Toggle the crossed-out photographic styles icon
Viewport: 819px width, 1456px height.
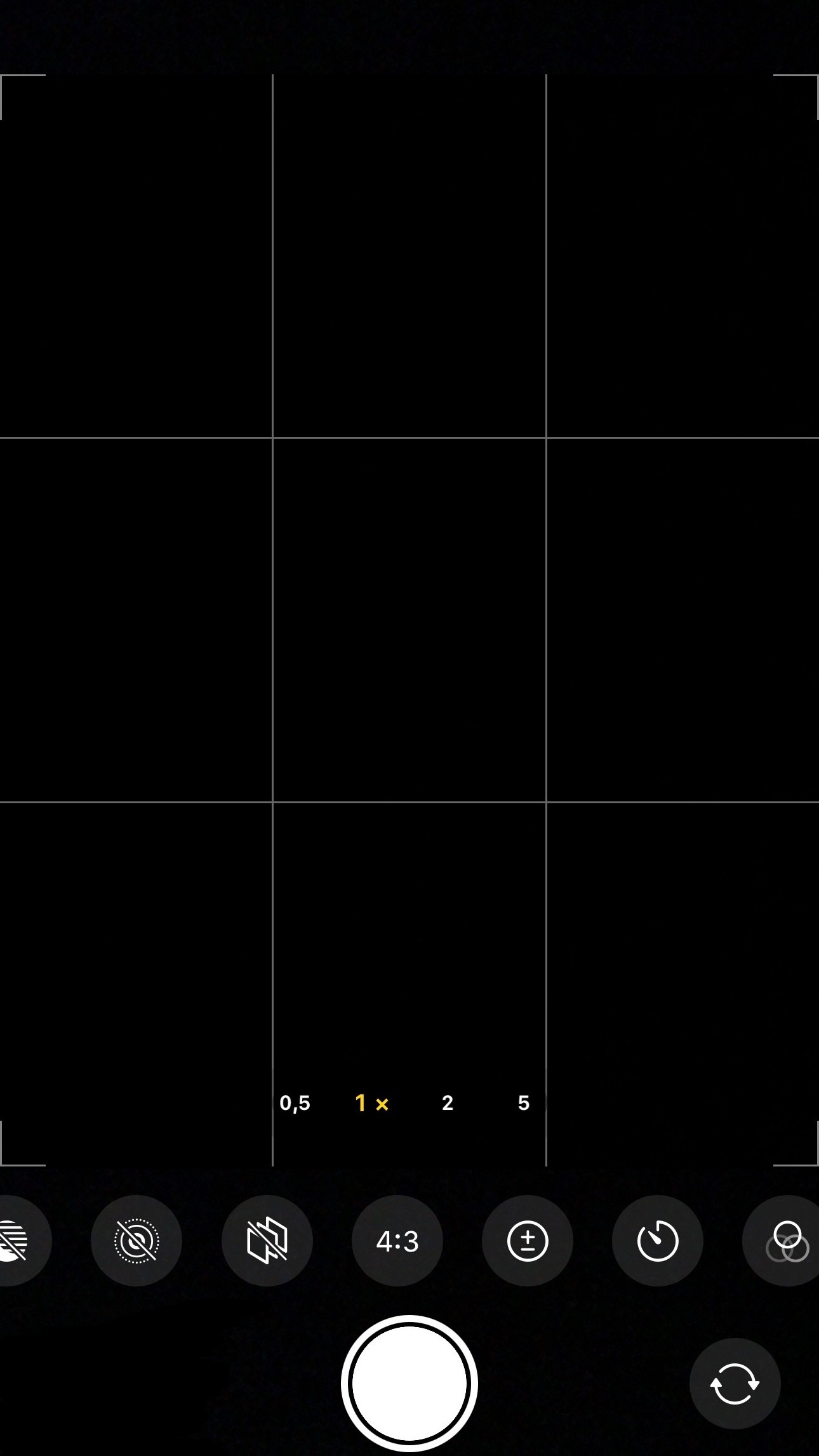coord(267,1241)
